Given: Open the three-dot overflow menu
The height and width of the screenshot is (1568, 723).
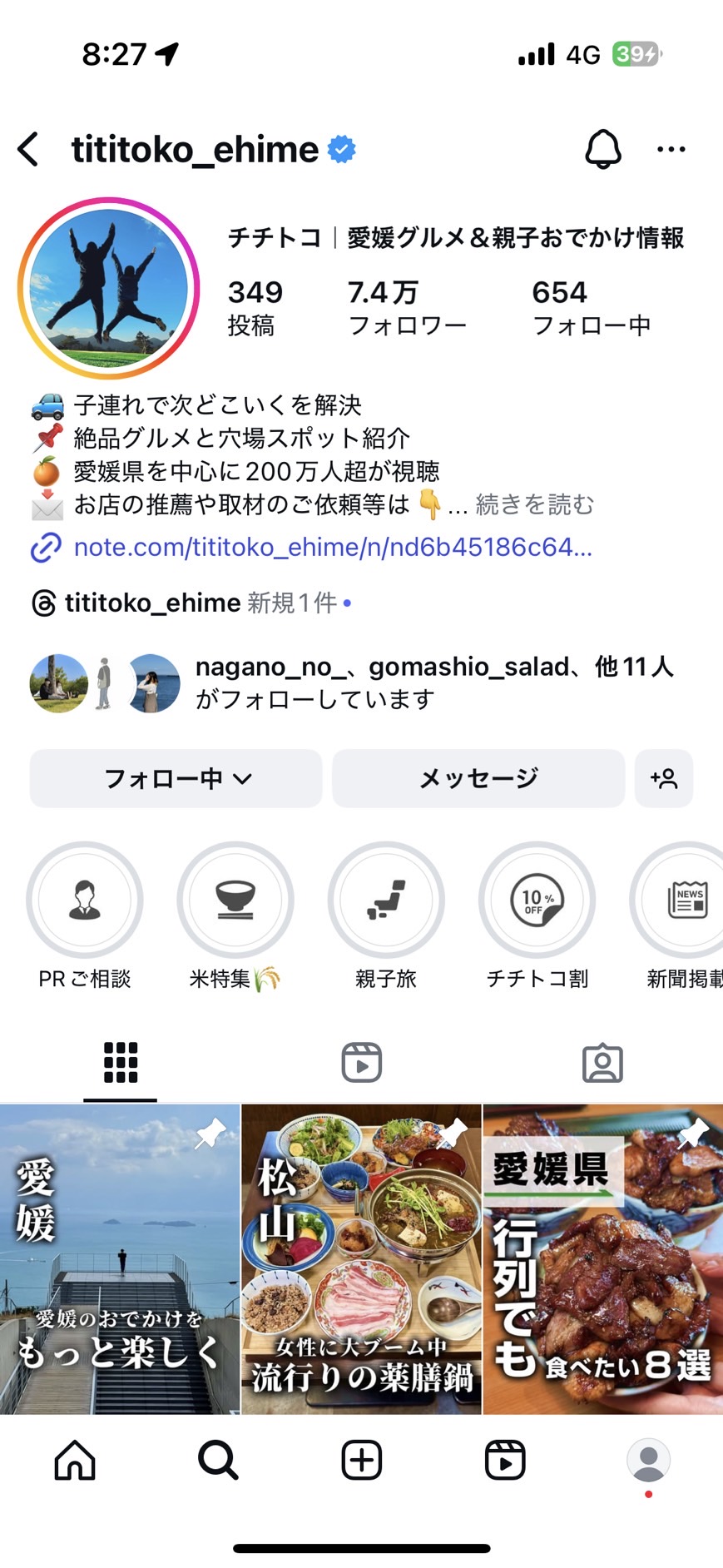Looking at the screenshot, I should pyautogui.click(x=671, y=150).
